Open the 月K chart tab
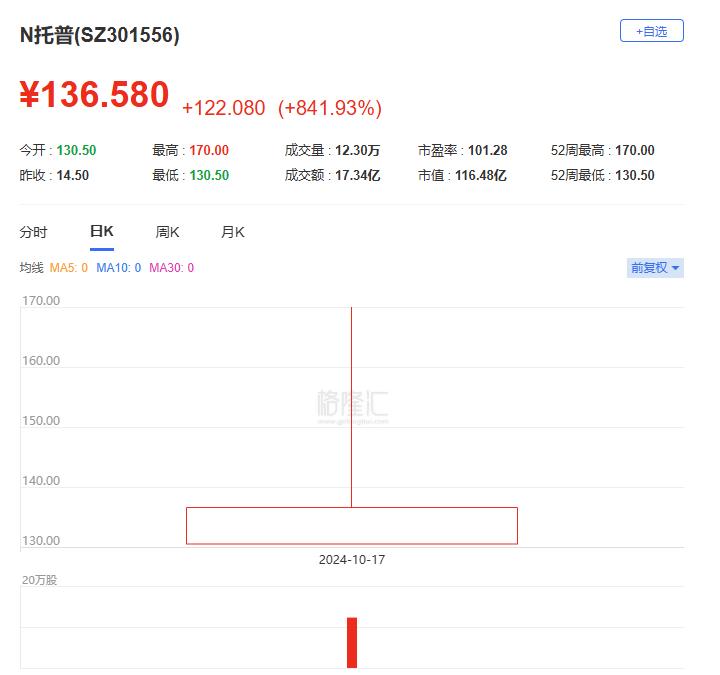This screenshot has height=675, width=720. 233,232
